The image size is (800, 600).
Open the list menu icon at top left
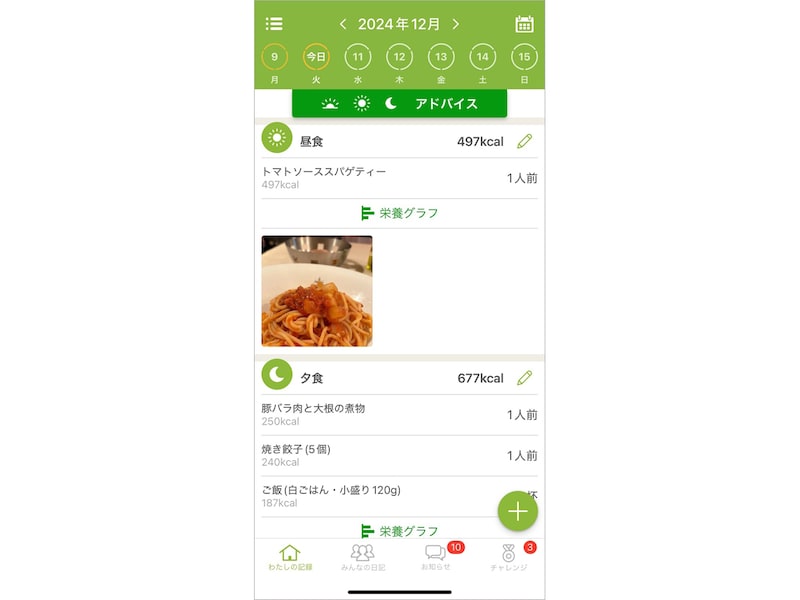(x=274, y=24)
